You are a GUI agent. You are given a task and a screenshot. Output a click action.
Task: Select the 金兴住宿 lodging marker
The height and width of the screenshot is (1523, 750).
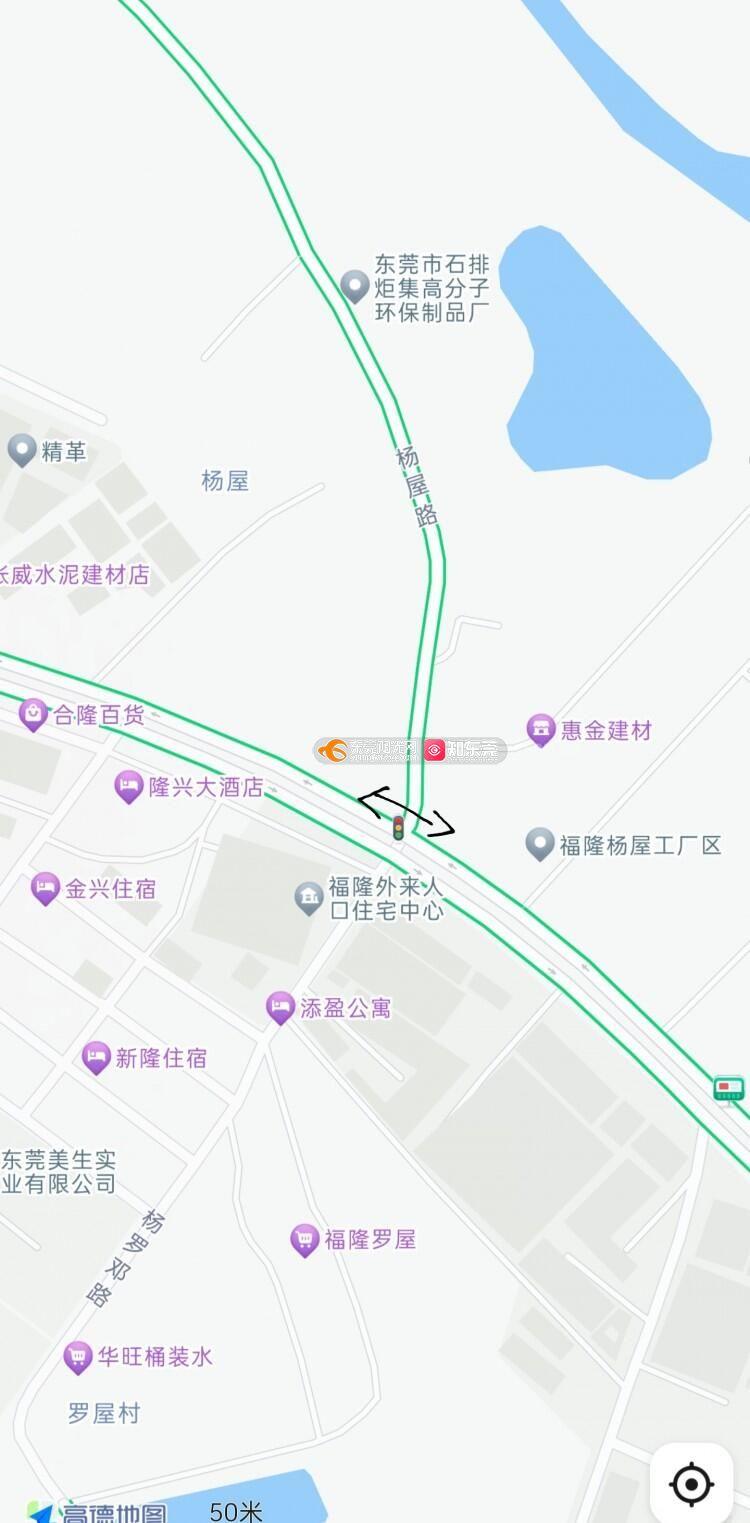45,888
